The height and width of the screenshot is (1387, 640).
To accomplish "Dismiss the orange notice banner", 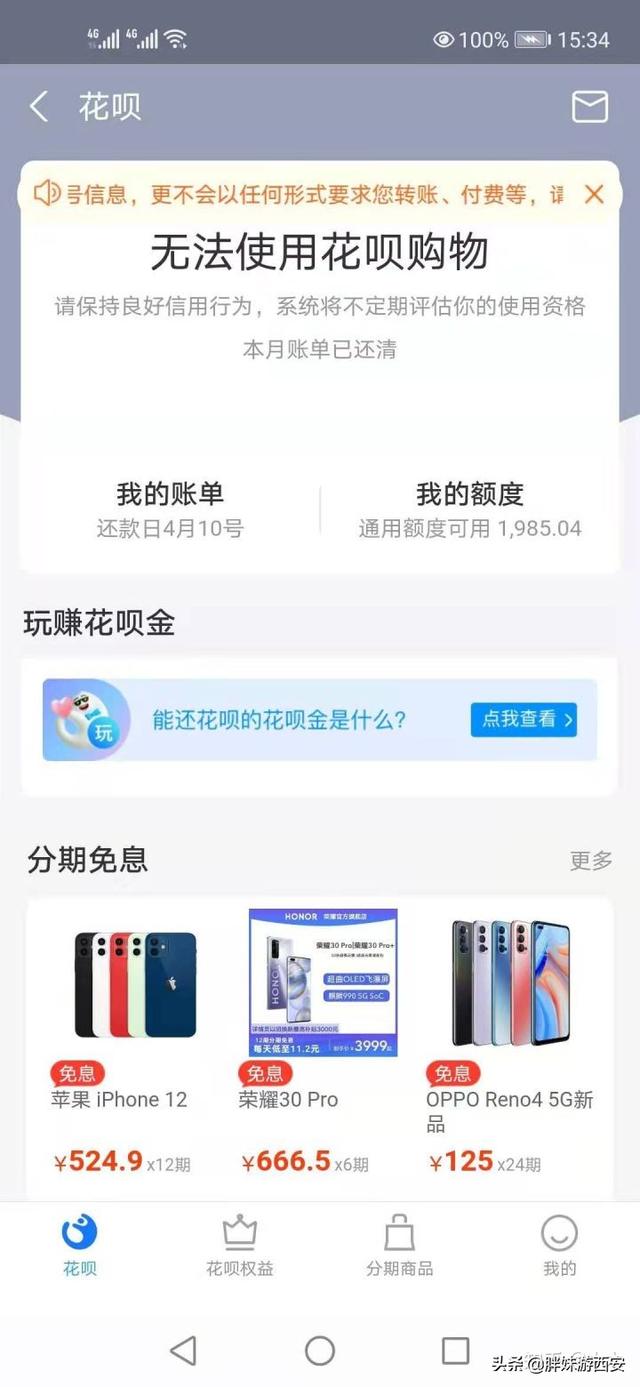I will coord(594,194).
